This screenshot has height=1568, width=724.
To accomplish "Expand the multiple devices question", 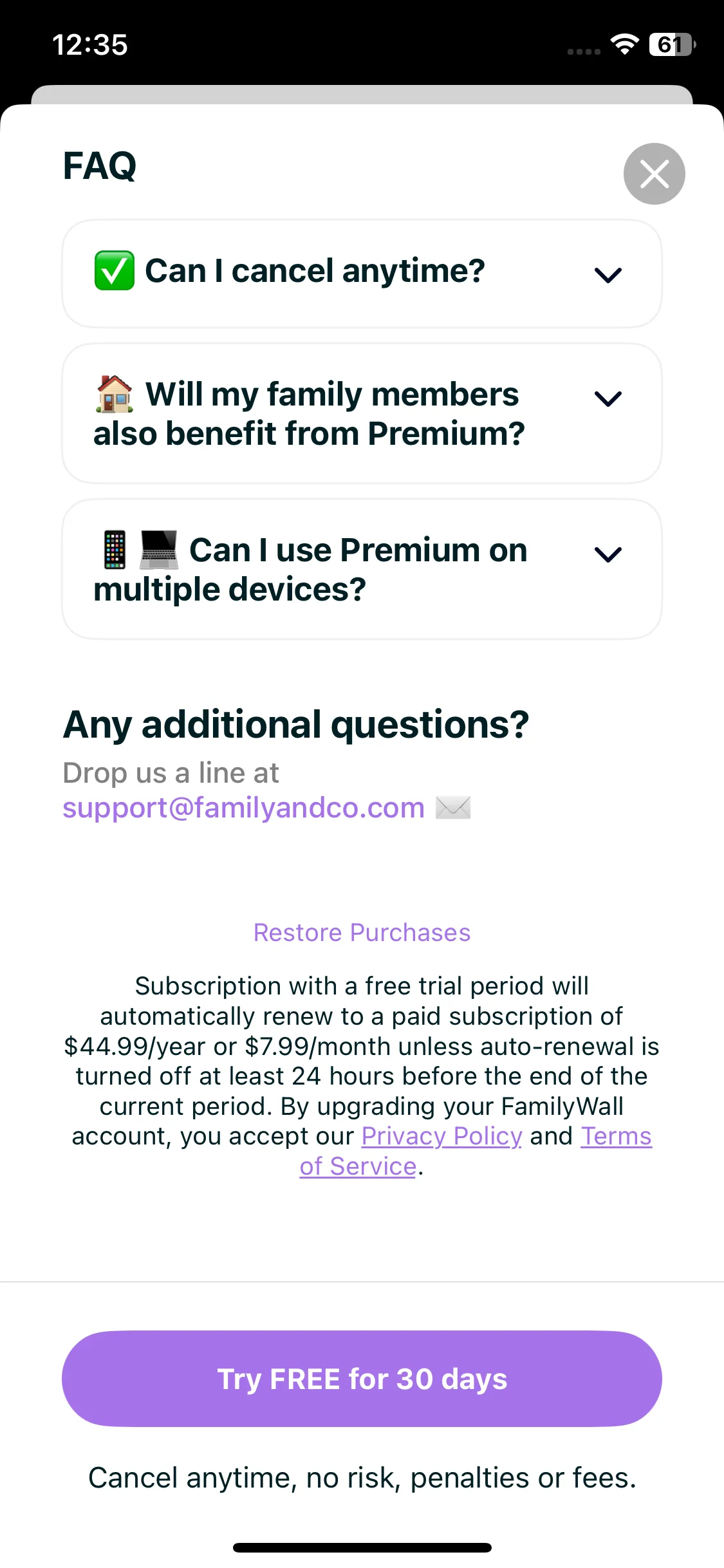I will tap(362, 569).
